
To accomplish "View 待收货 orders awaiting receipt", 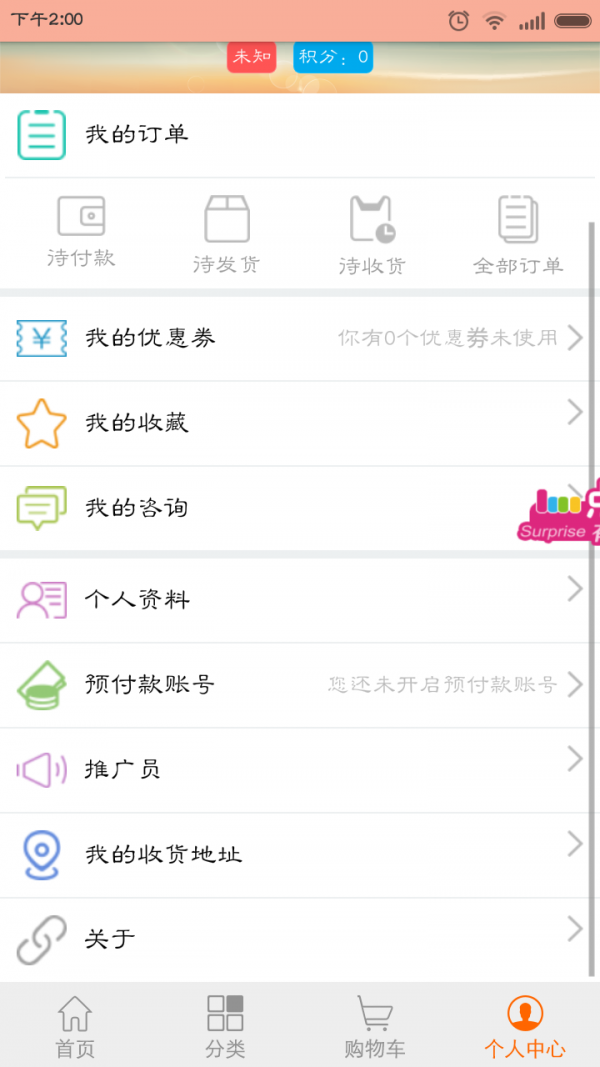I will (372, 236).
